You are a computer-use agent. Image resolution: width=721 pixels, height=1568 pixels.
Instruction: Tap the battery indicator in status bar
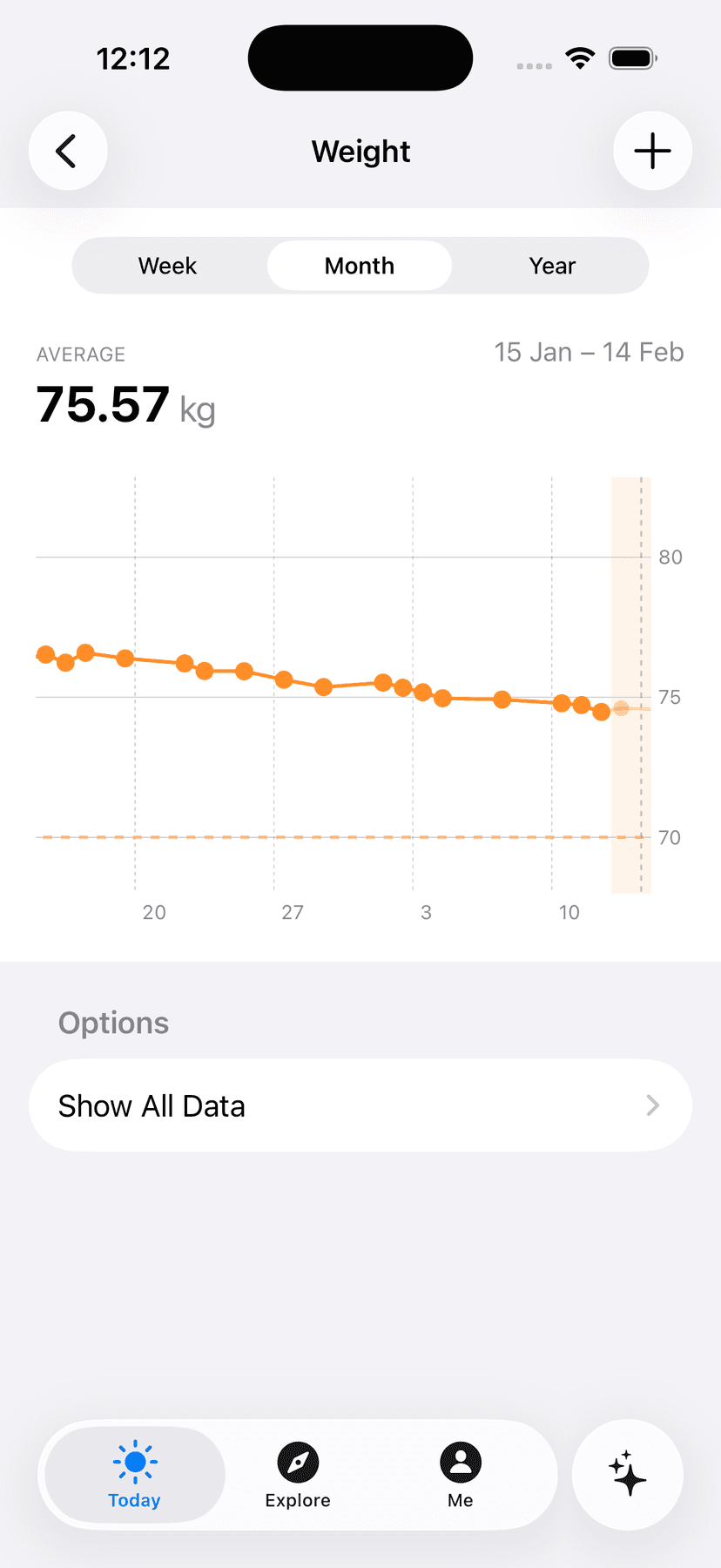[631, 57]
